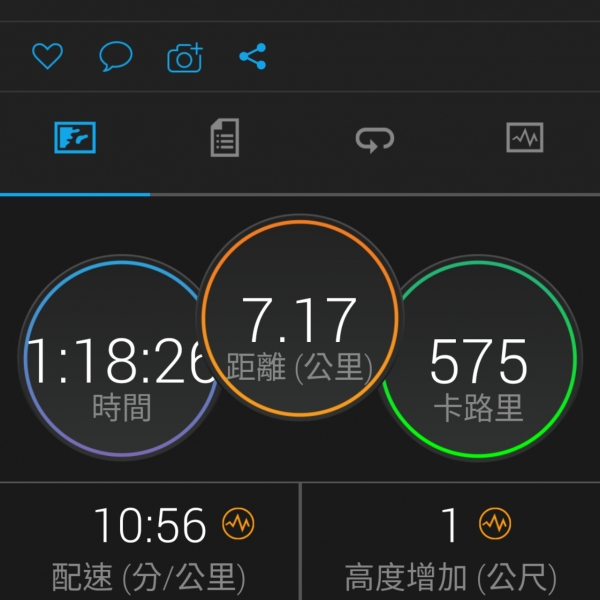
Task: Switch to the activity overview tab
Action: (x=75, y=138)
